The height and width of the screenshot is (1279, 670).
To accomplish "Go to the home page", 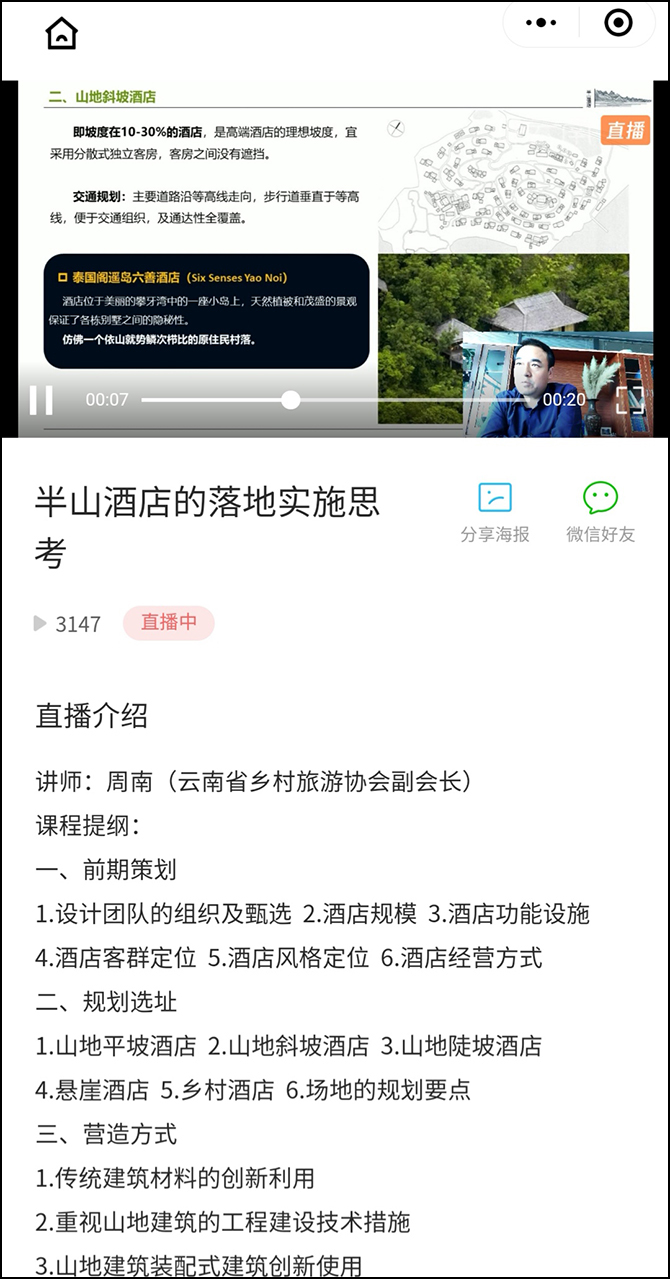I will [61, 33].
